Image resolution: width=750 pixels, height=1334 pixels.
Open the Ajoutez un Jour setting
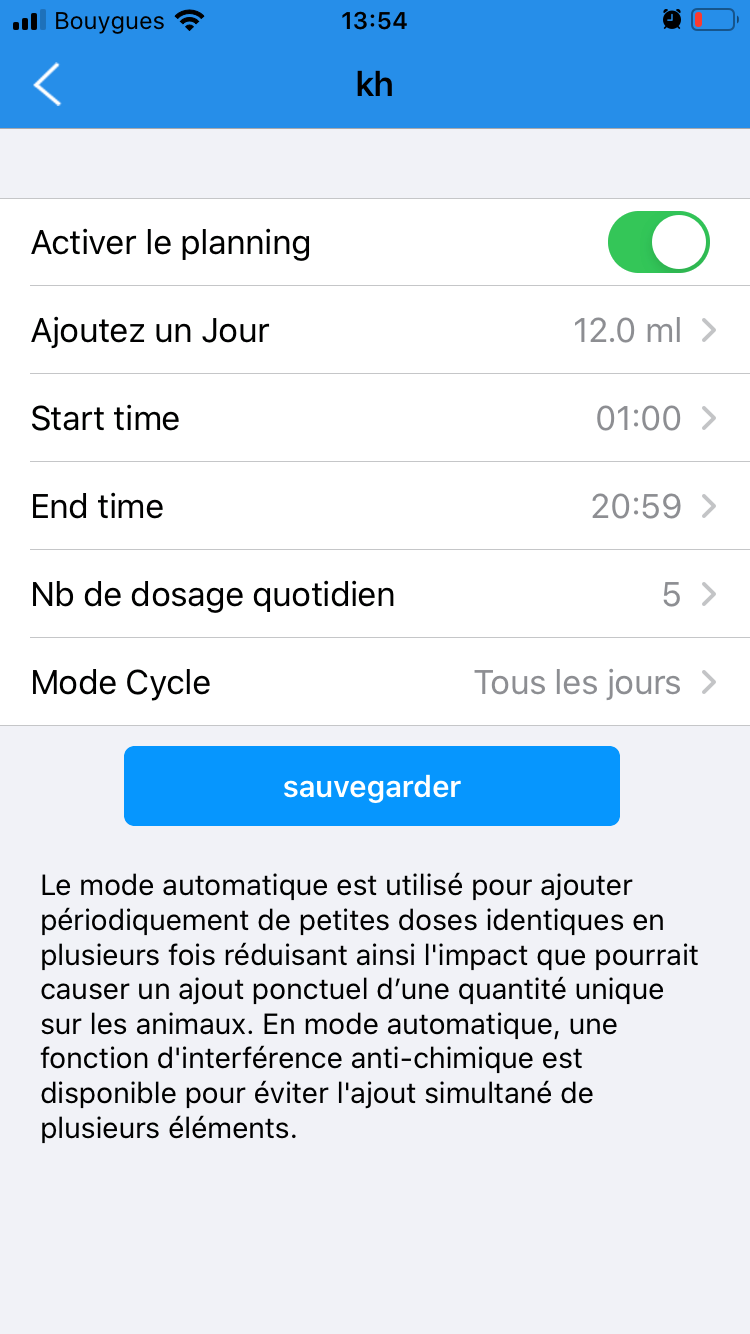click(x=375, y=330)
